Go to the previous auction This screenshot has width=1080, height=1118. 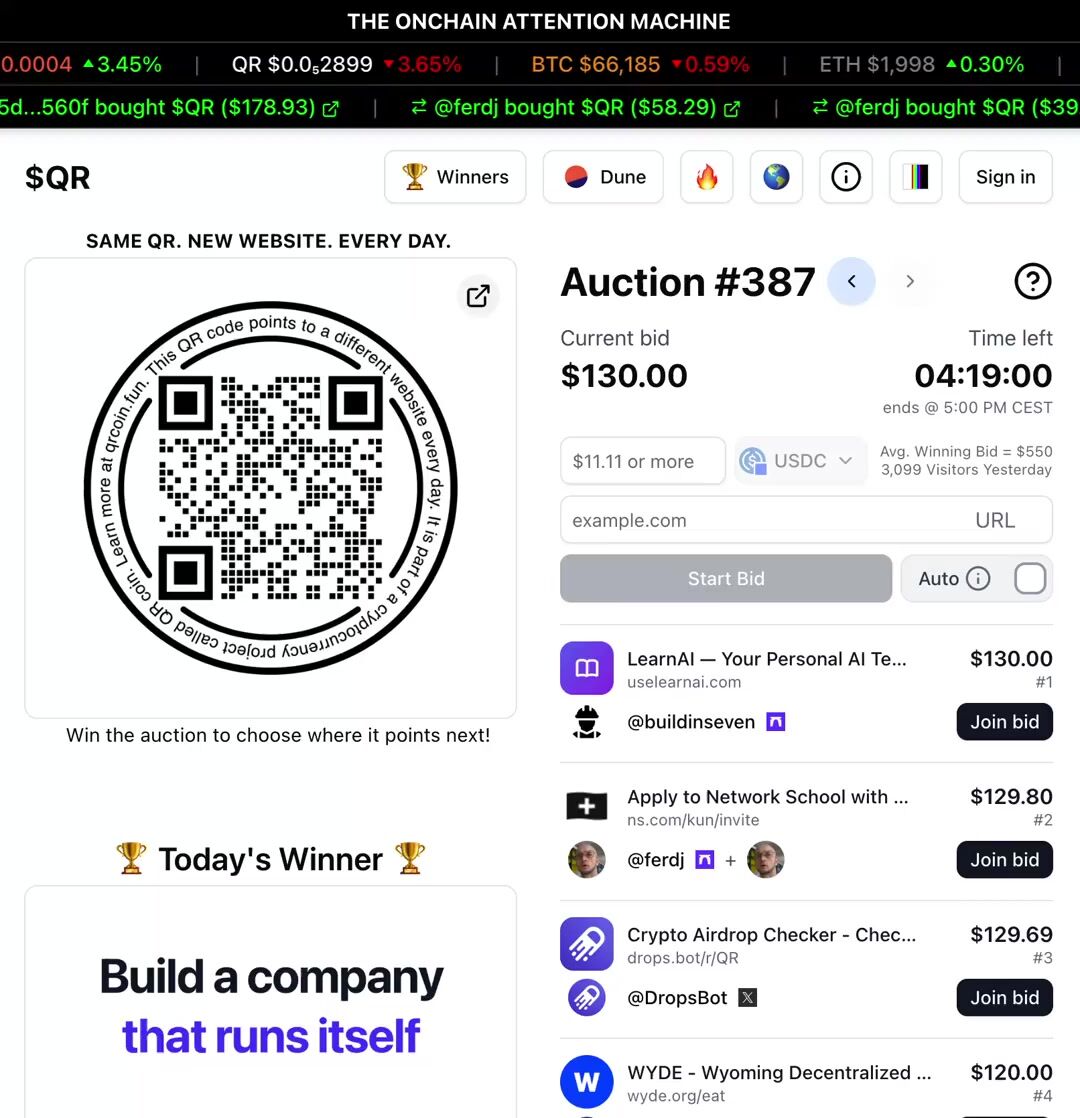point(851,282)
